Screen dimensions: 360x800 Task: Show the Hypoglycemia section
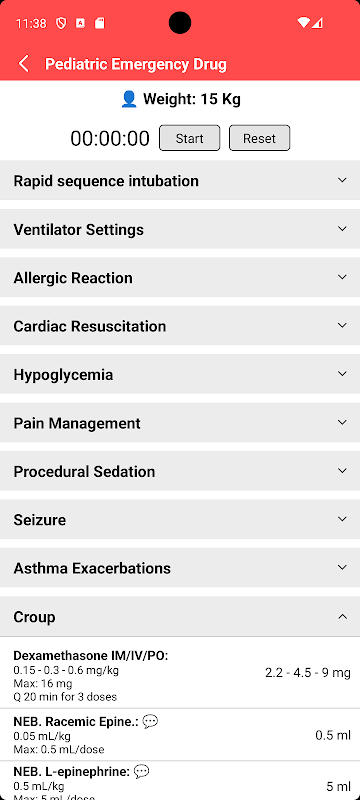pos(180,374)
